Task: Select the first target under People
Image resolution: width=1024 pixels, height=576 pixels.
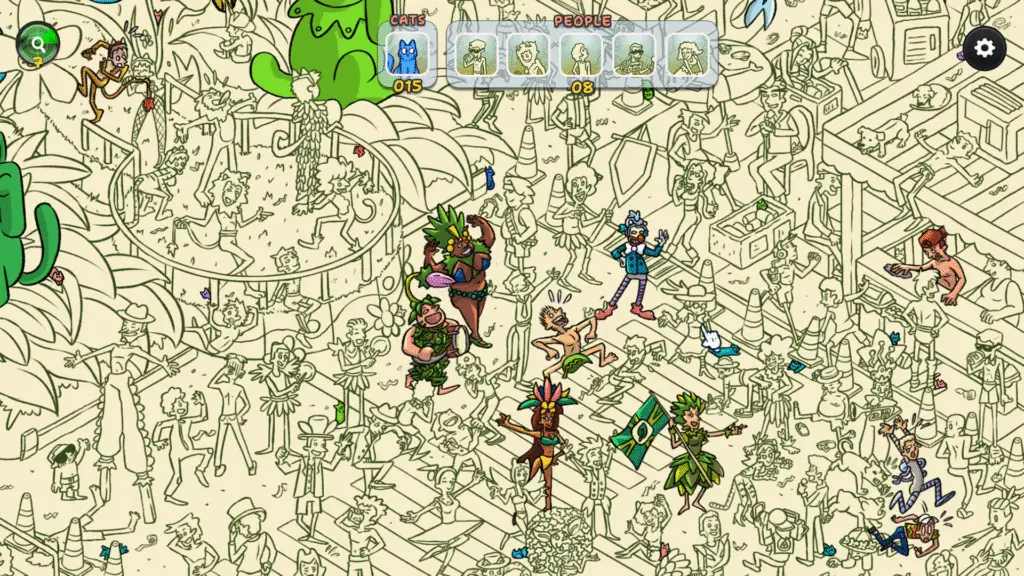Action: pyautogui.click(x=475, y=55)
